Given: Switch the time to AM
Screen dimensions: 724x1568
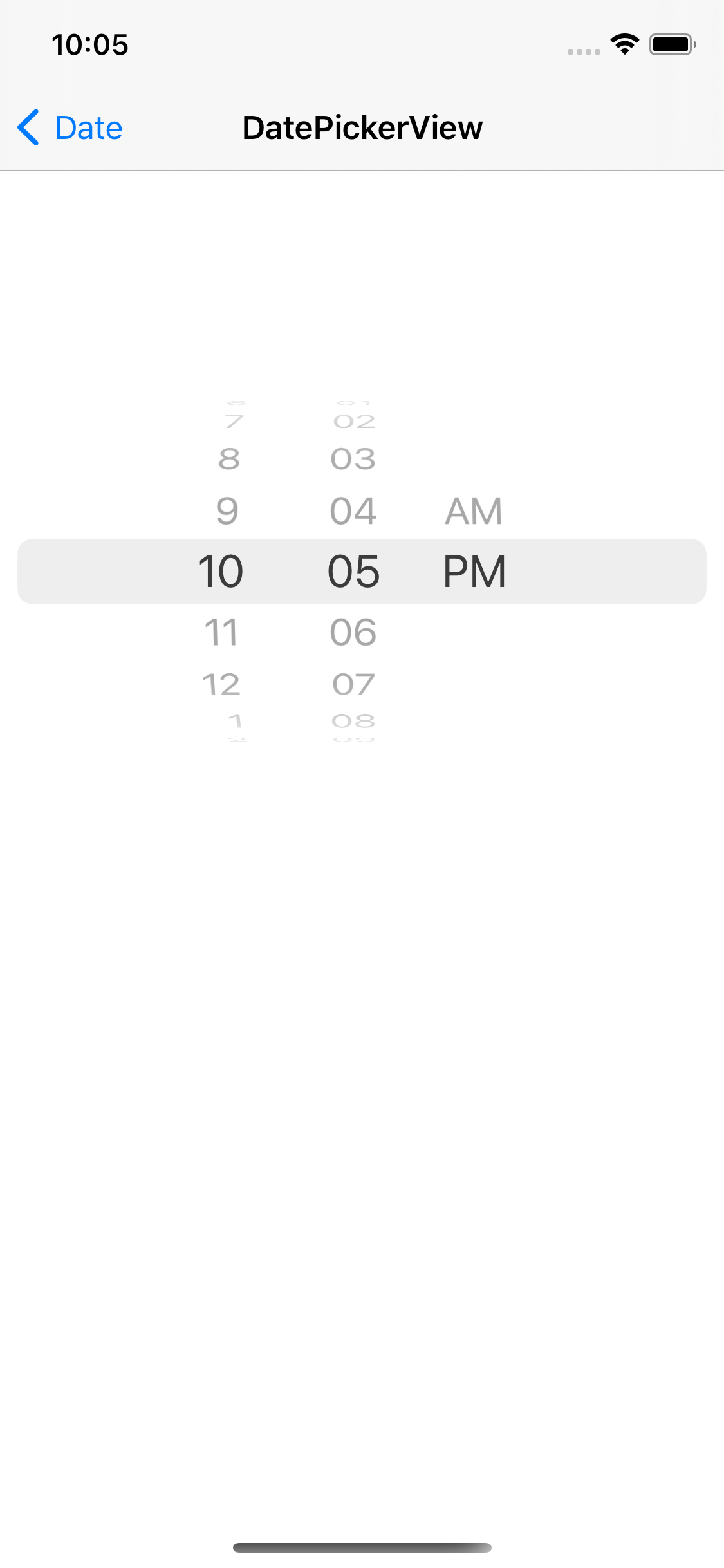Looking at the screenshot, I should [x=474, y=511].
